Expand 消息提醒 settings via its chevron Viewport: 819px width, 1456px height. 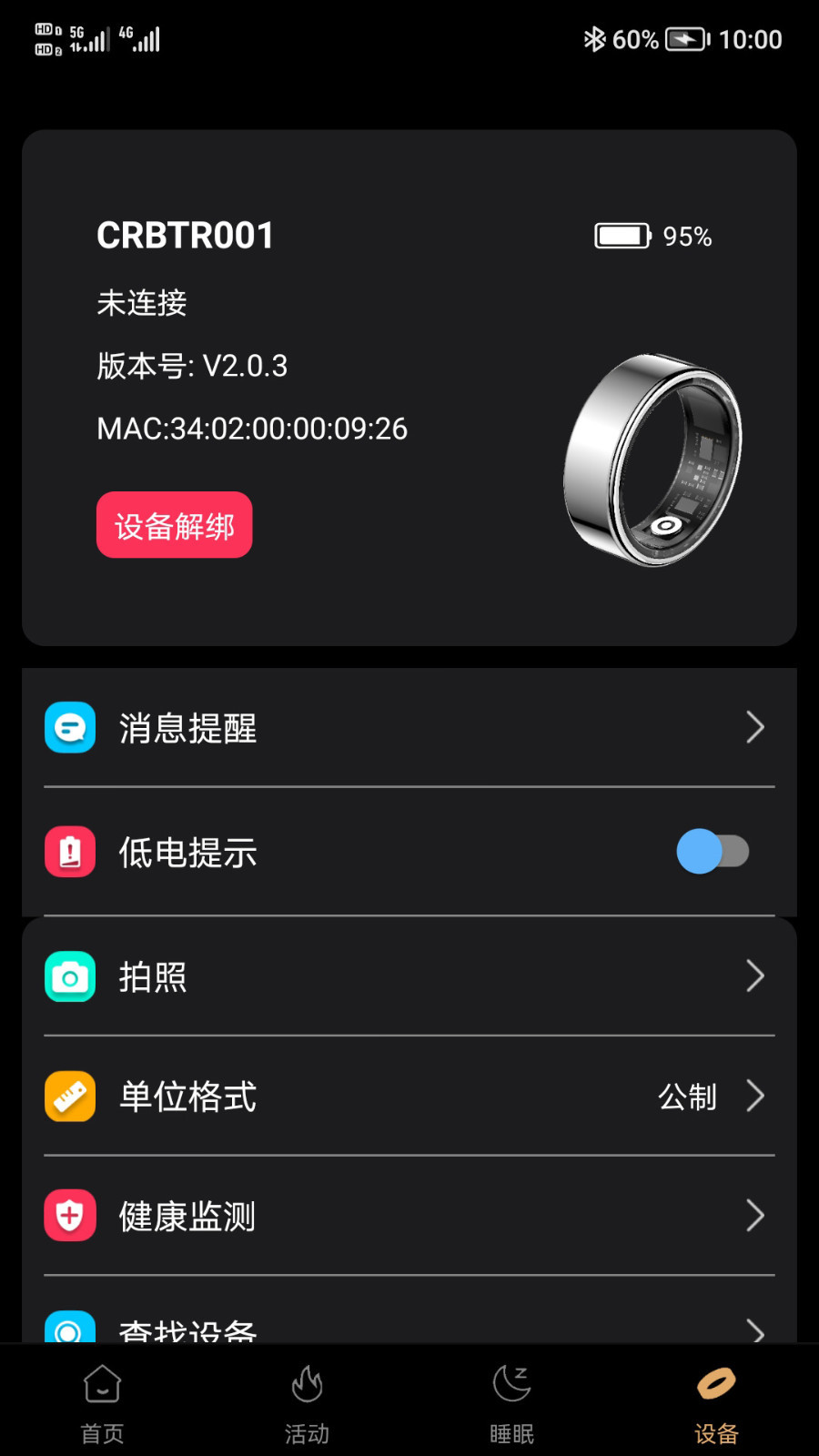point(756,728)
